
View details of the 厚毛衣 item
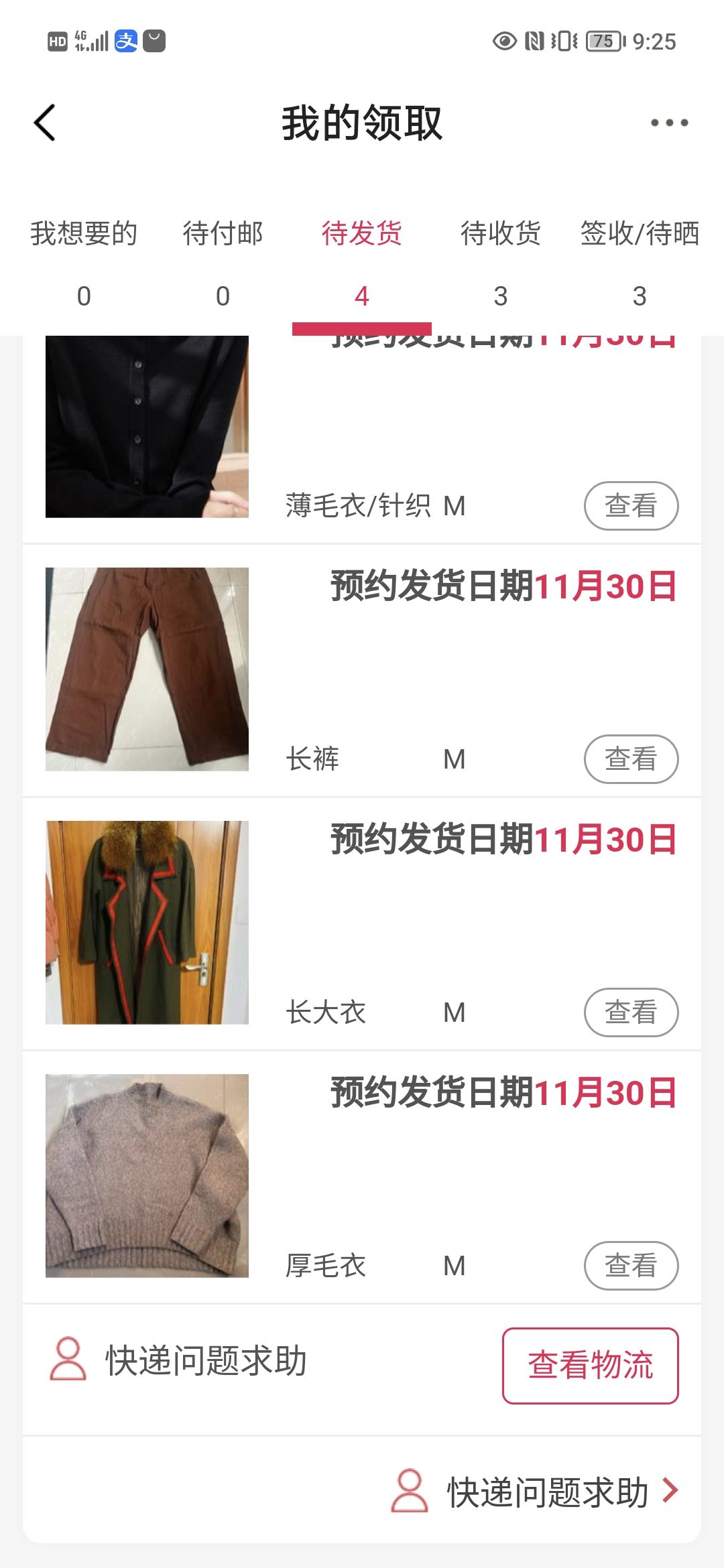click(x=631, y=1266)
